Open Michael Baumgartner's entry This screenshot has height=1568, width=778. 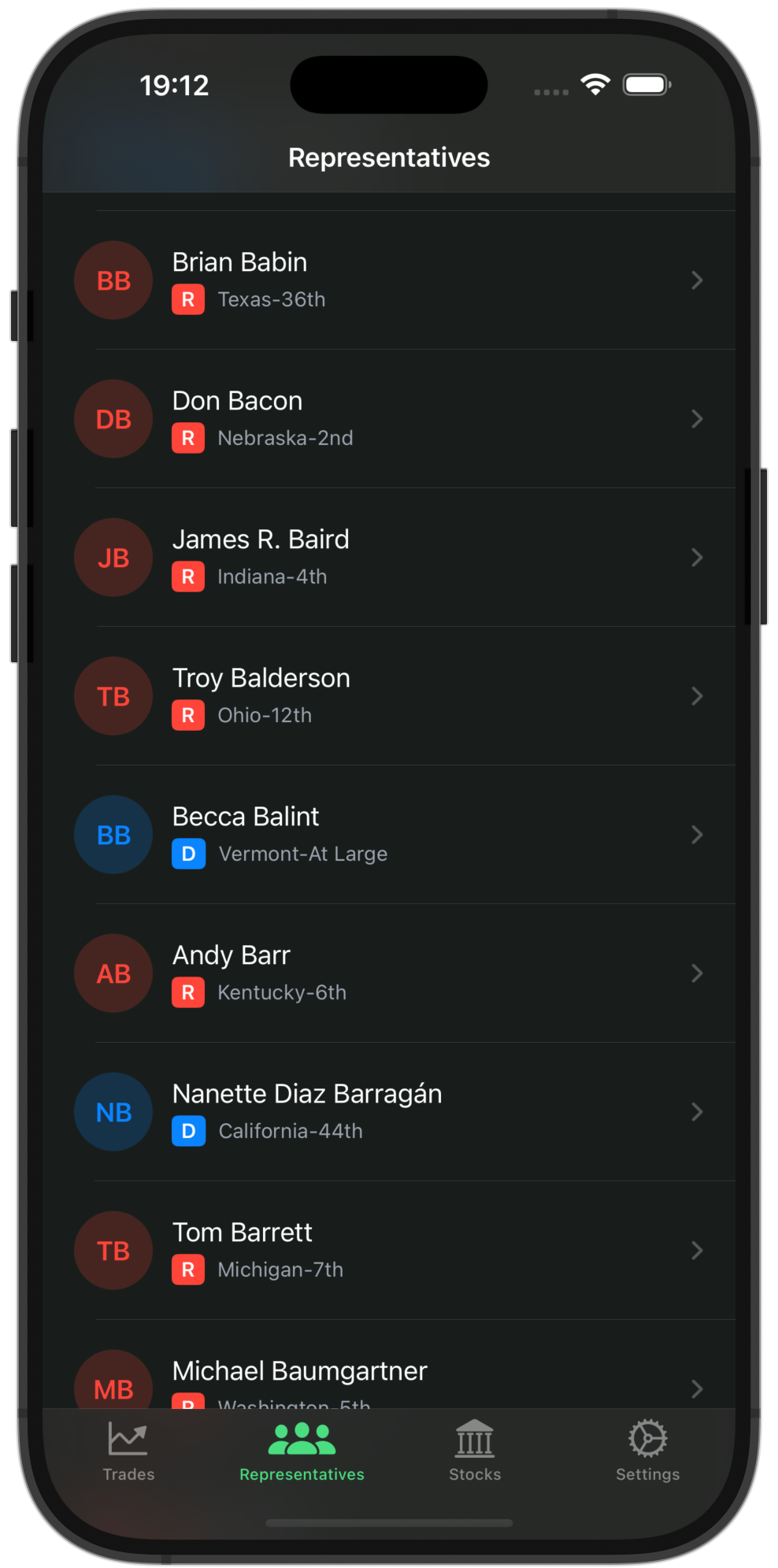(388, 1377)
